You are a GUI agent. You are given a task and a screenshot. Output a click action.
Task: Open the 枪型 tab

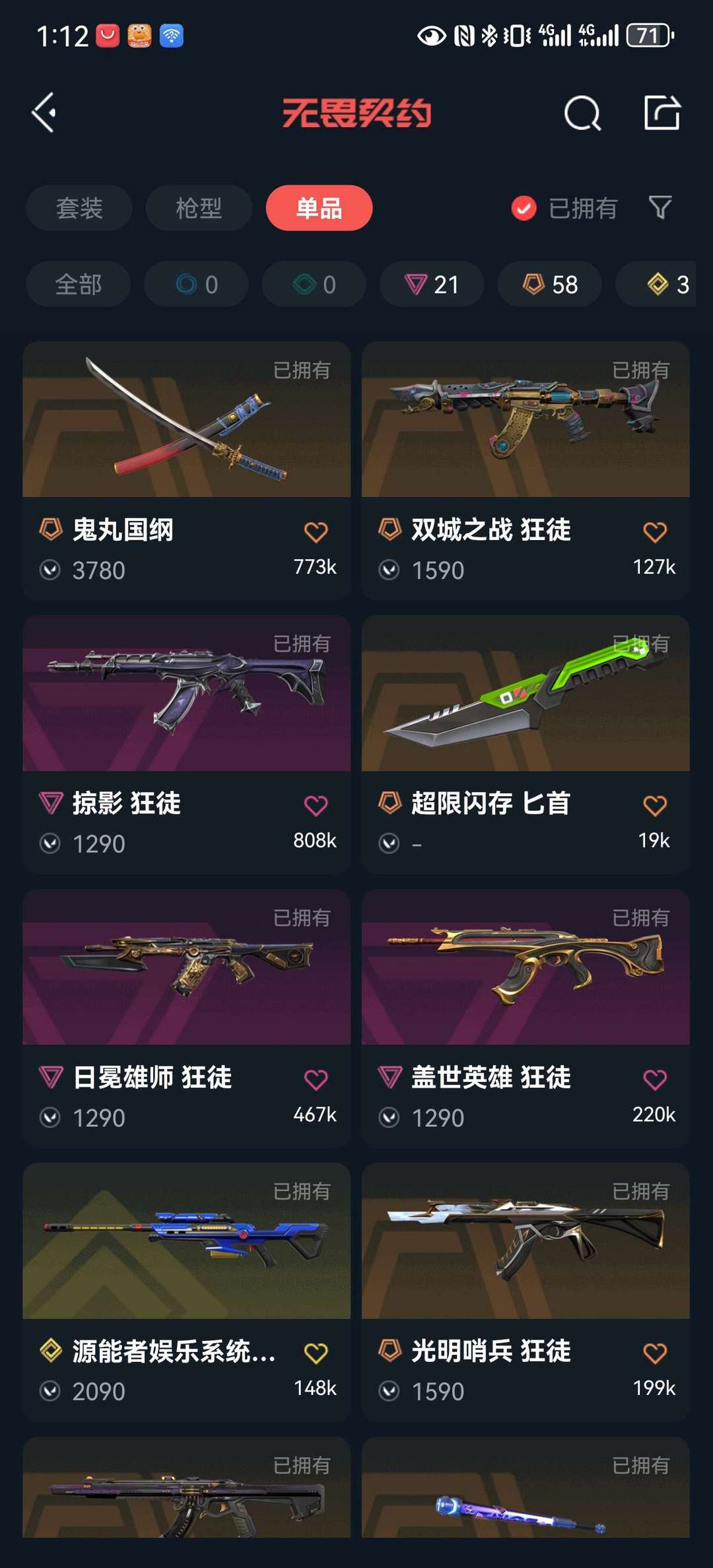point(198,208)
